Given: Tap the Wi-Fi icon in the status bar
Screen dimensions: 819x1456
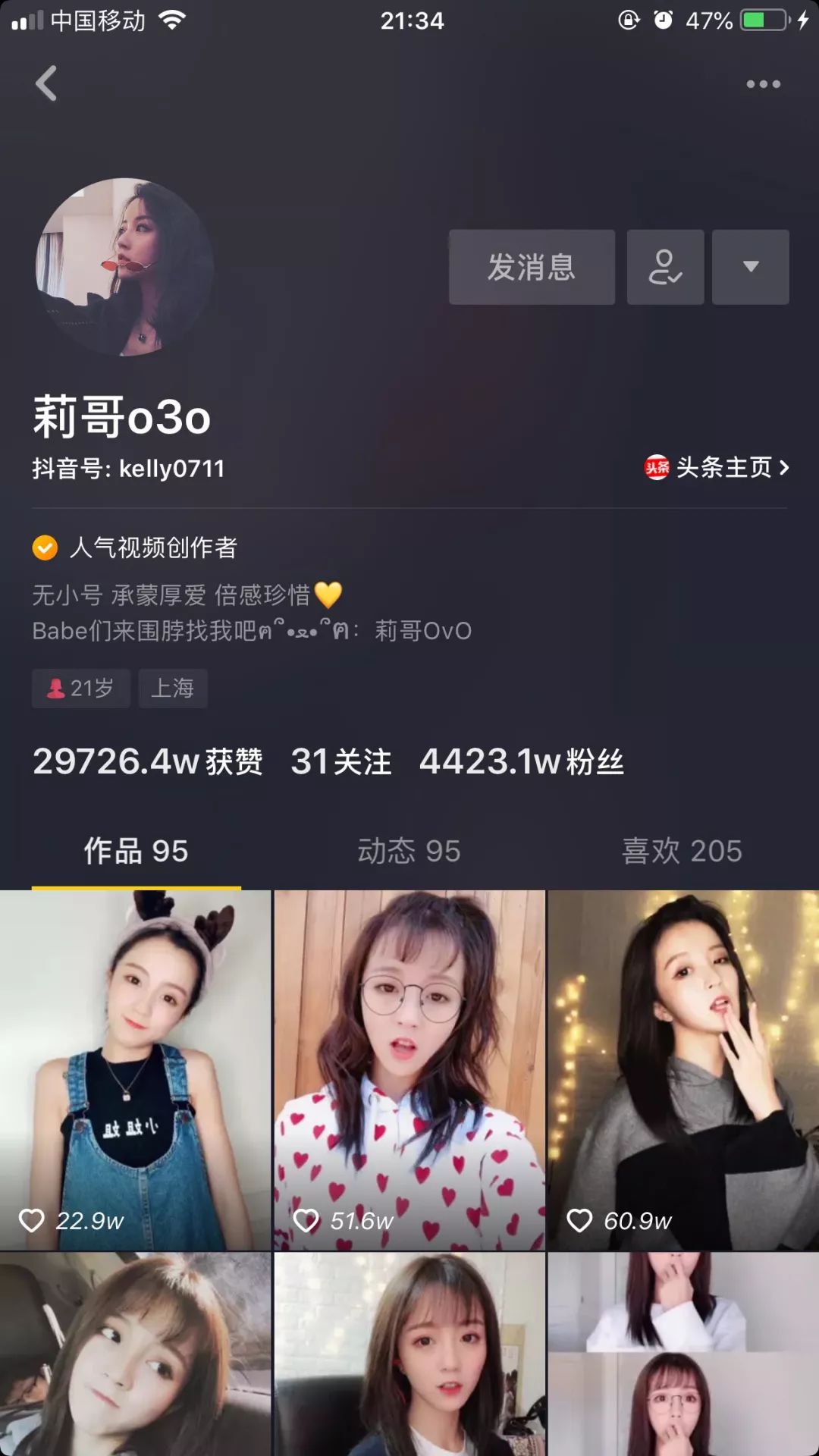Looking at the screenshot, I should [172, 21].
